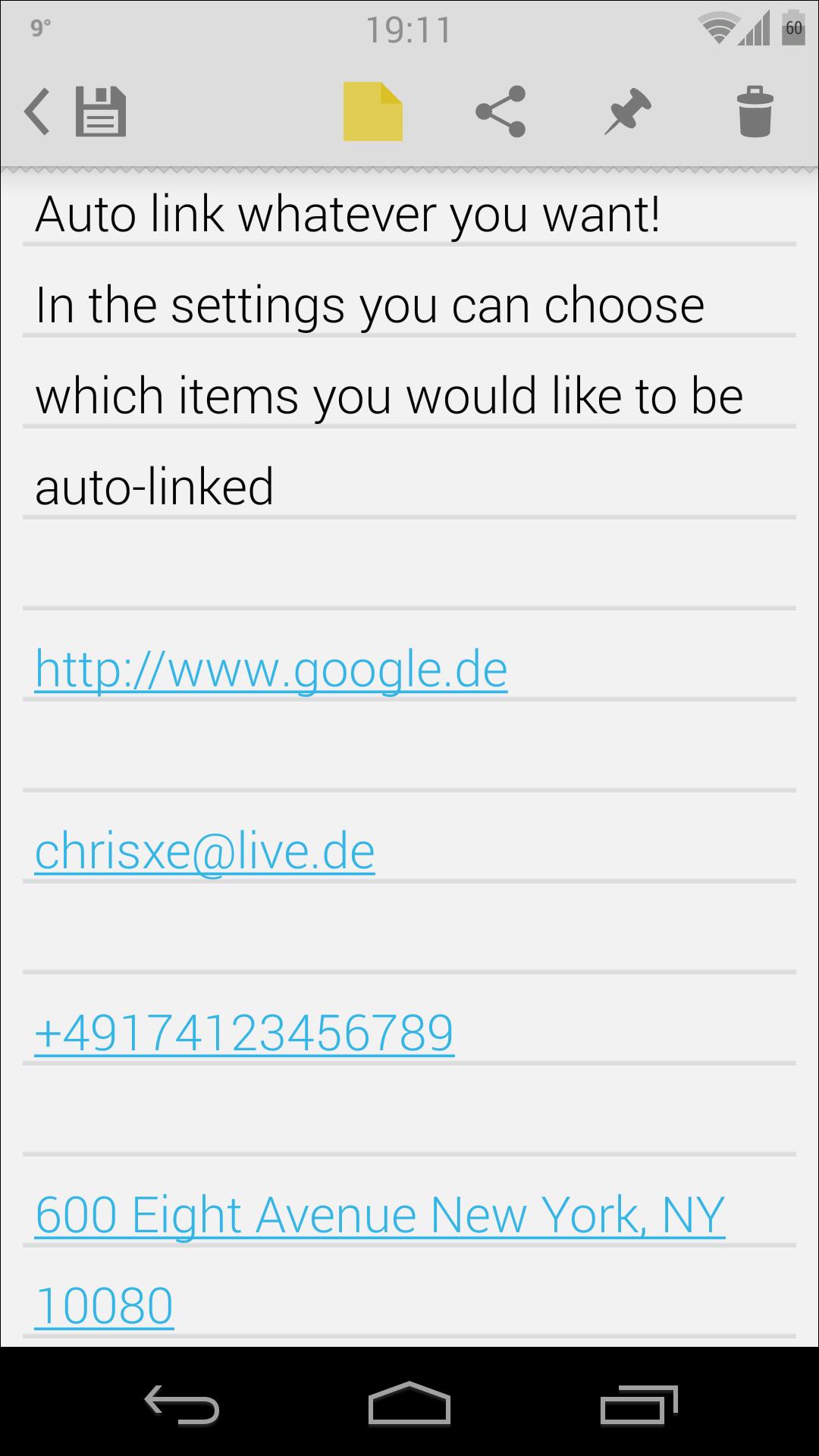Call the linked number +49174123456789
Screen dimensions: 819x1456
pyautogui.click(x=244, y=1033)
